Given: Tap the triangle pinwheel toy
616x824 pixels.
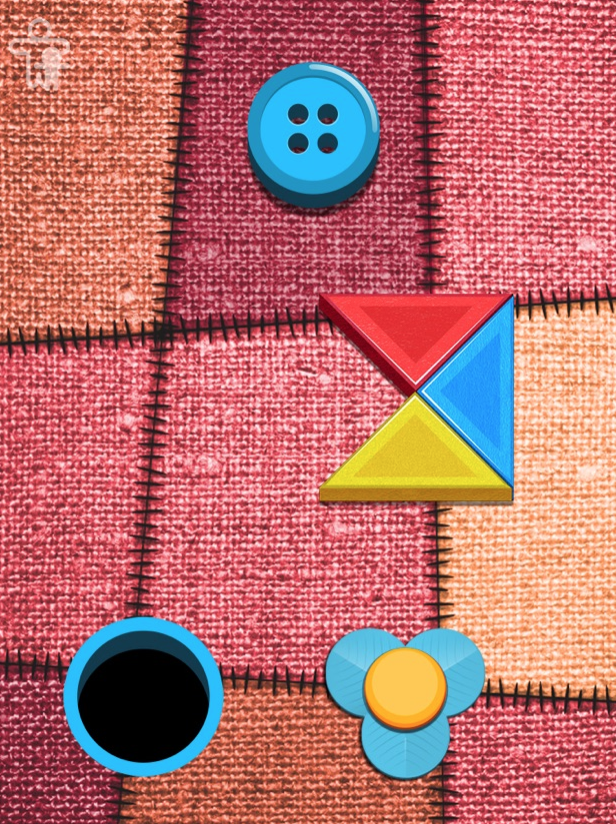Looking at the screenshot, I should tap(419, 397).
